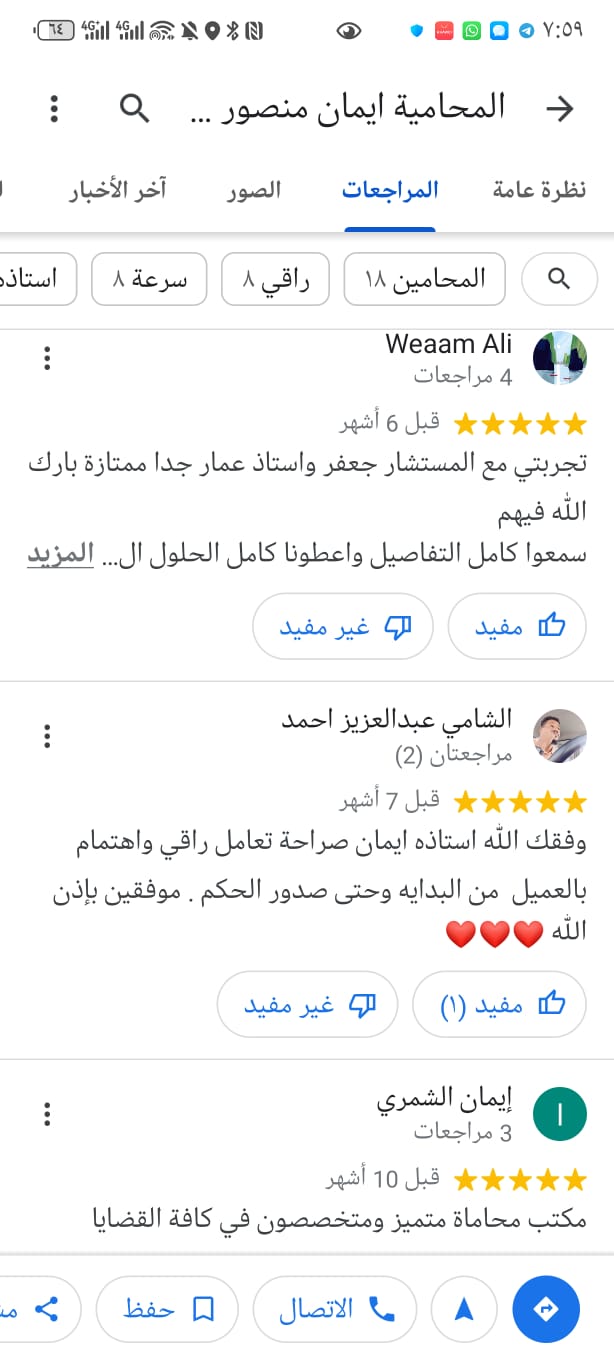Screen dimensions: 614x1350
Task: Open the top overflow menu
Action: click(x=55, y=107)
